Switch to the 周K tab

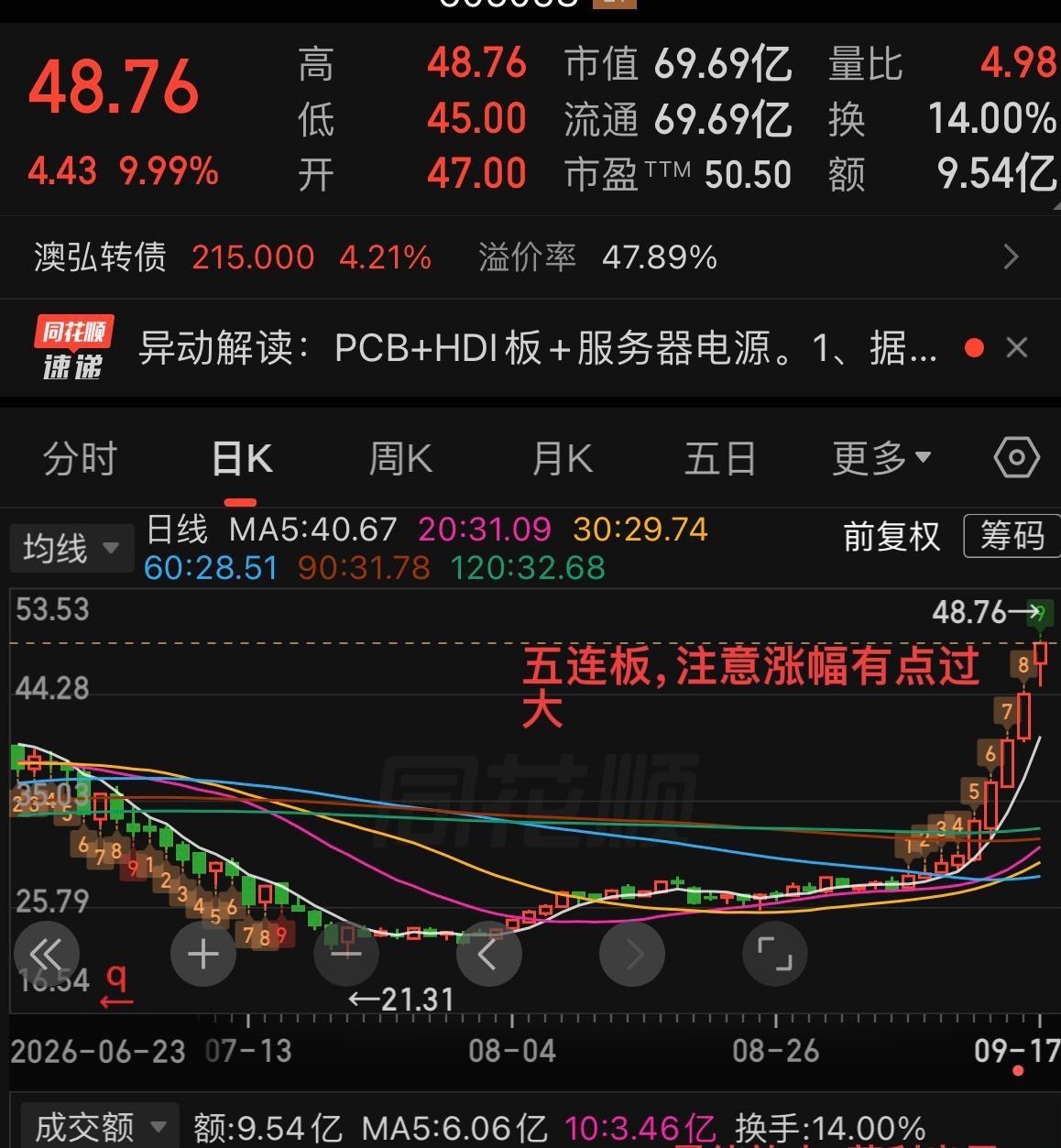(400, 458)
